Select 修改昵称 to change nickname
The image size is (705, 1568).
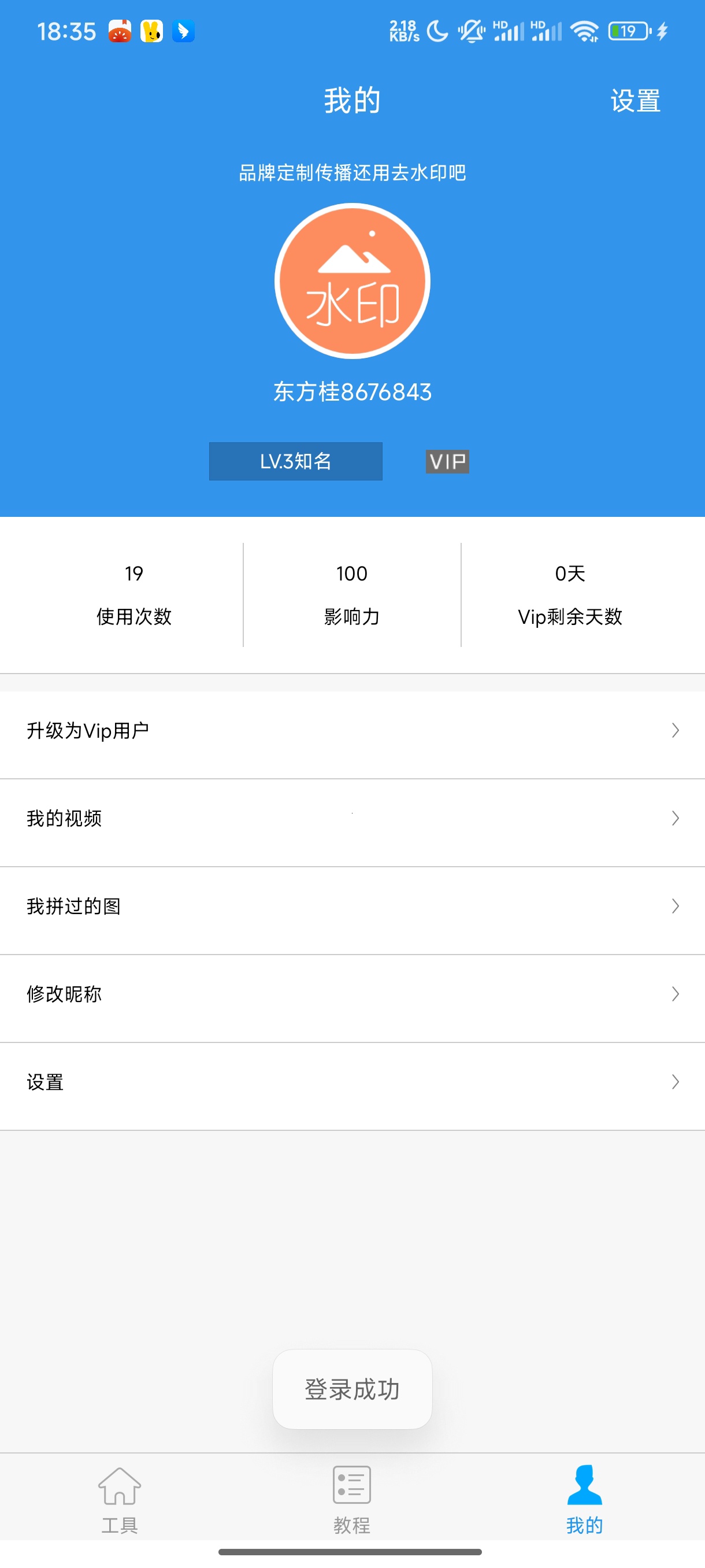click(x=352, y=994)
